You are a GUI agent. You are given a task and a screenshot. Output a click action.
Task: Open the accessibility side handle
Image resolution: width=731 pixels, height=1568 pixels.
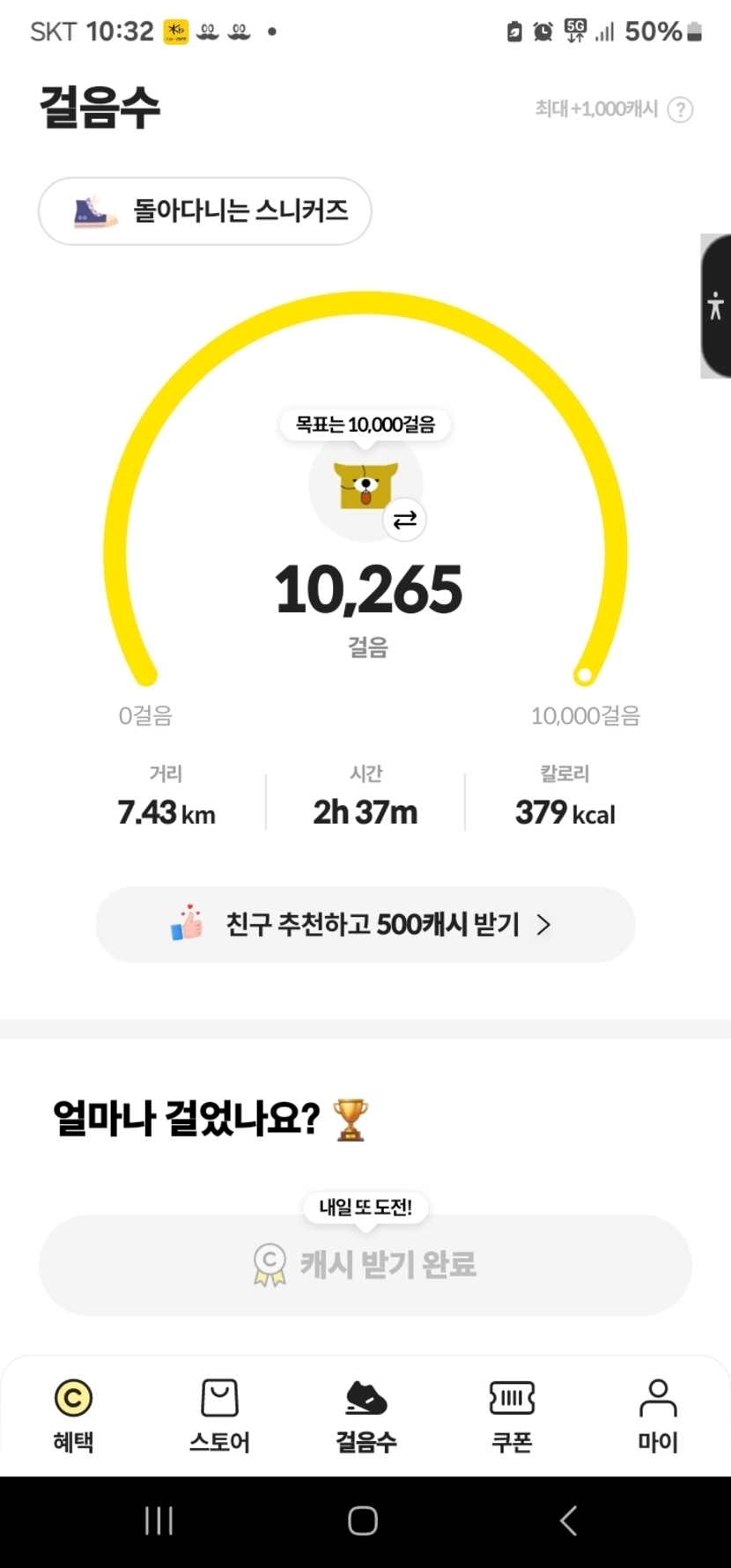point(715,306)
